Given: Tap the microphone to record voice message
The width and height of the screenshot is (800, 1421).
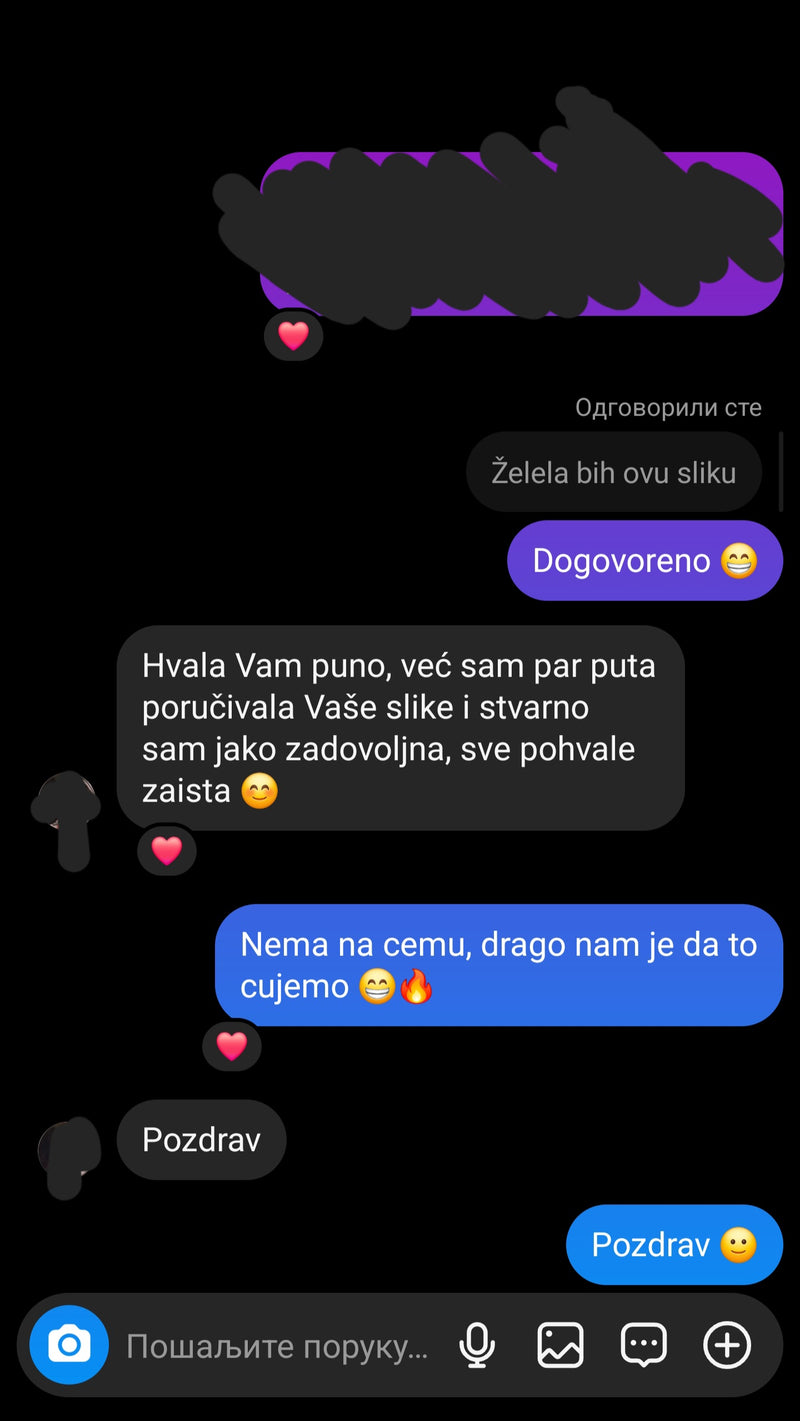Looking at the screenshot, I should pos(477,1345).
